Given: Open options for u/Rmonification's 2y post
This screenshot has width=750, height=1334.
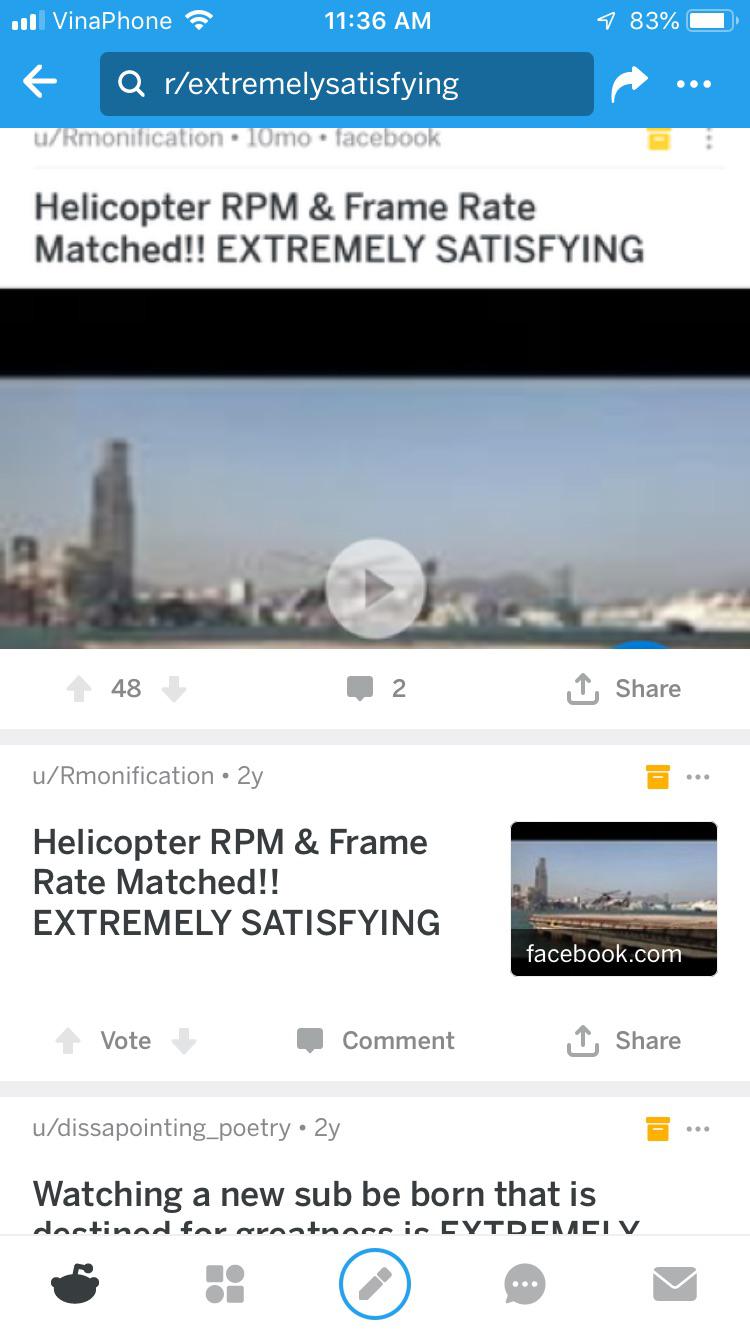Looking at the screenshot, I should coord(698,776).
